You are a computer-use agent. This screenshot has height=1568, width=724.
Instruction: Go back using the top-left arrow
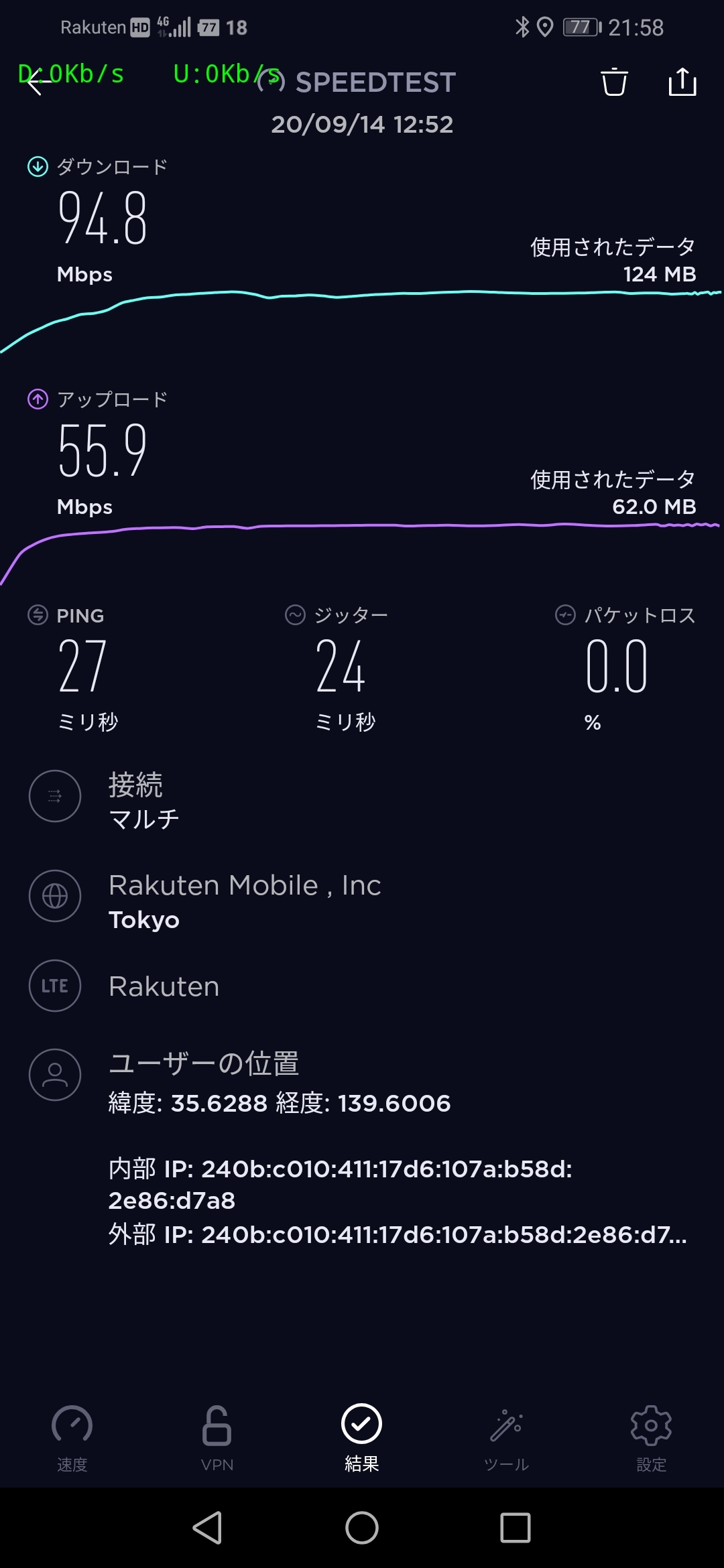pos(38,82)
